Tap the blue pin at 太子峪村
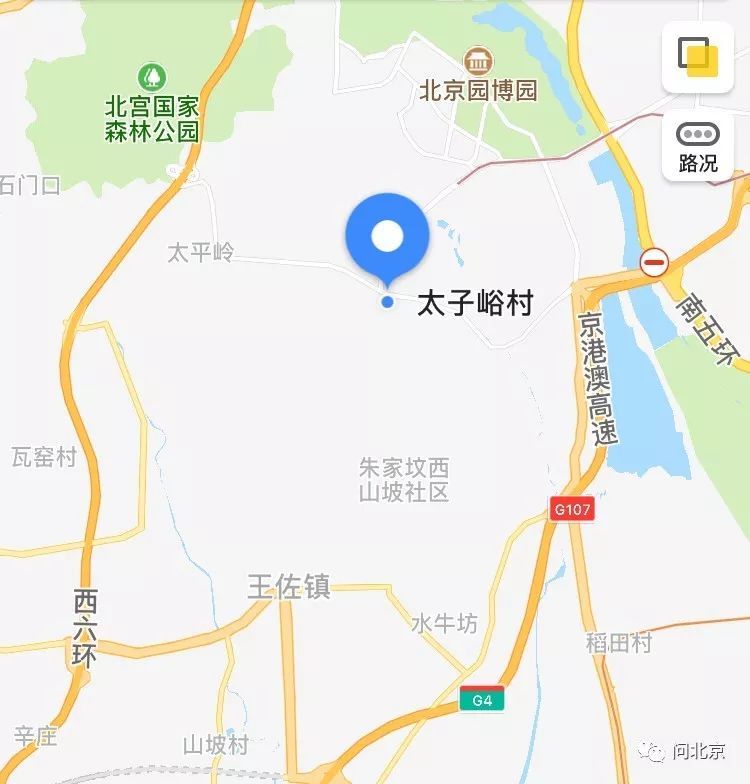 tap(387, 238)
